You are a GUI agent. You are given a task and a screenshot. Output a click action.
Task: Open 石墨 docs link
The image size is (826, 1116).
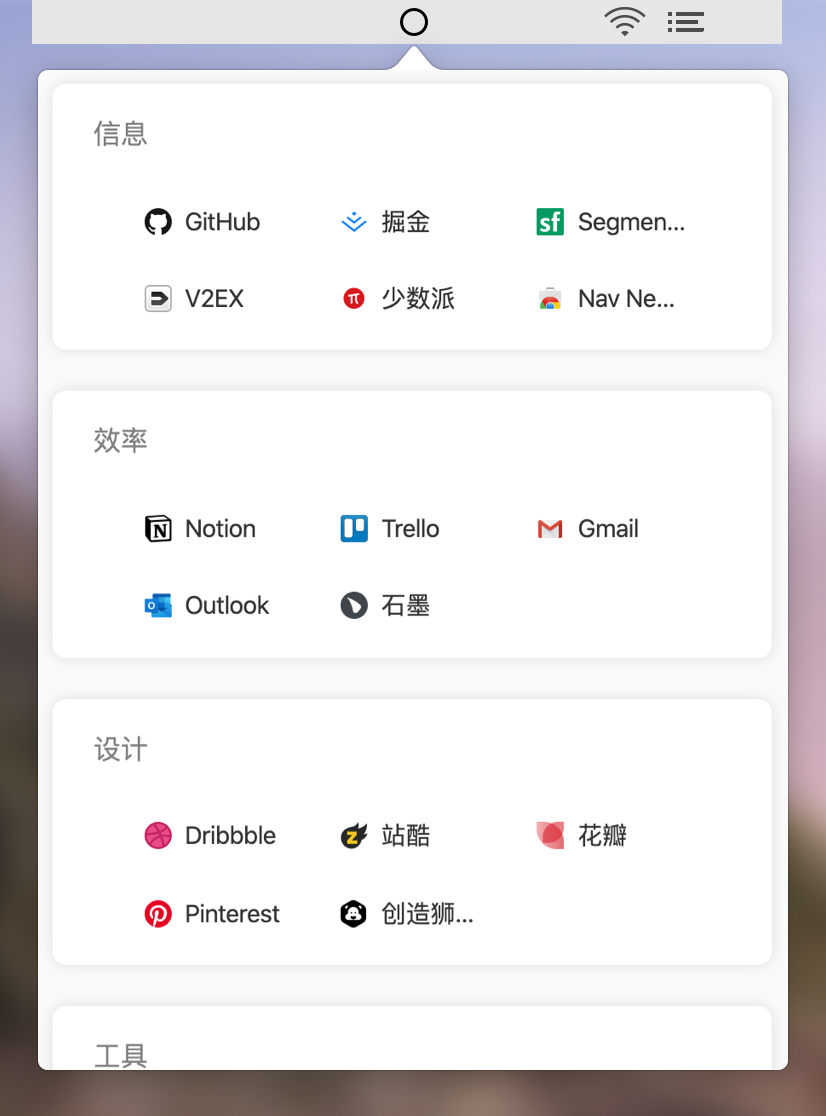click(386, 606)
